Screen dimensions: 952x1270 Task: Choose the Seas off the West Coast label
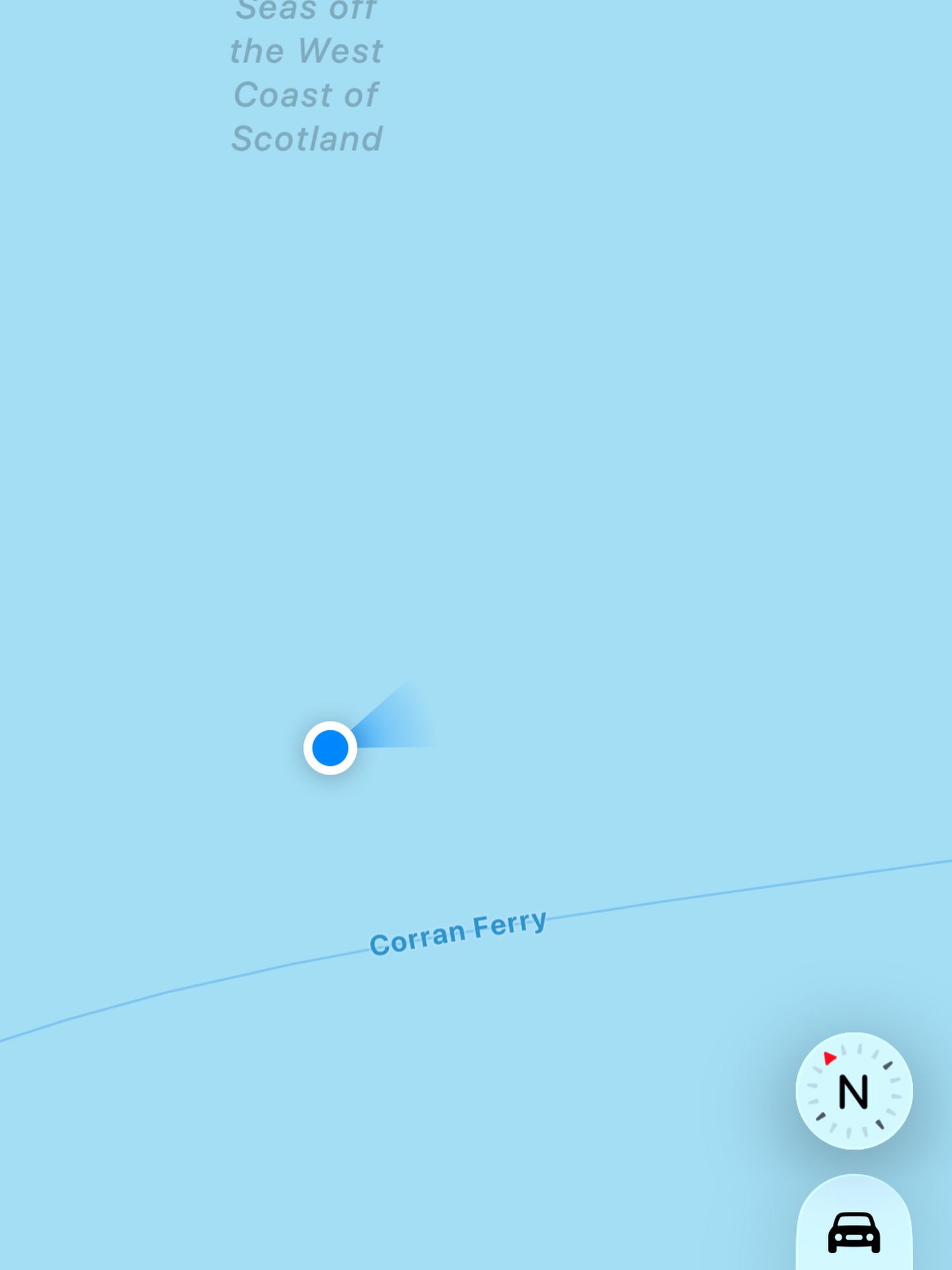coord(307,73)
